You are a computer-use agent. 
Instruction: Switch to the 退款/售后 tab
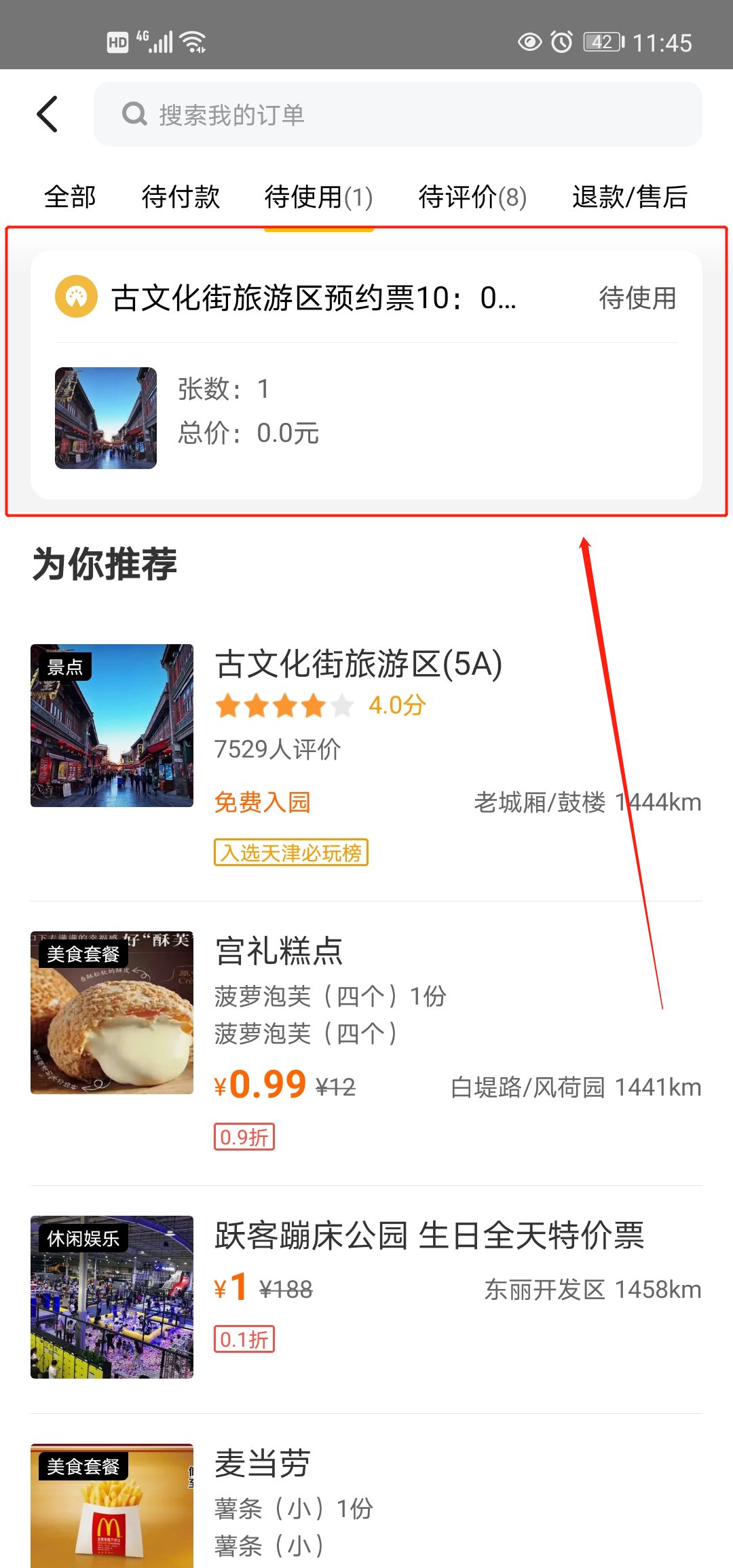pyautogui.click(x=630, y=197)
